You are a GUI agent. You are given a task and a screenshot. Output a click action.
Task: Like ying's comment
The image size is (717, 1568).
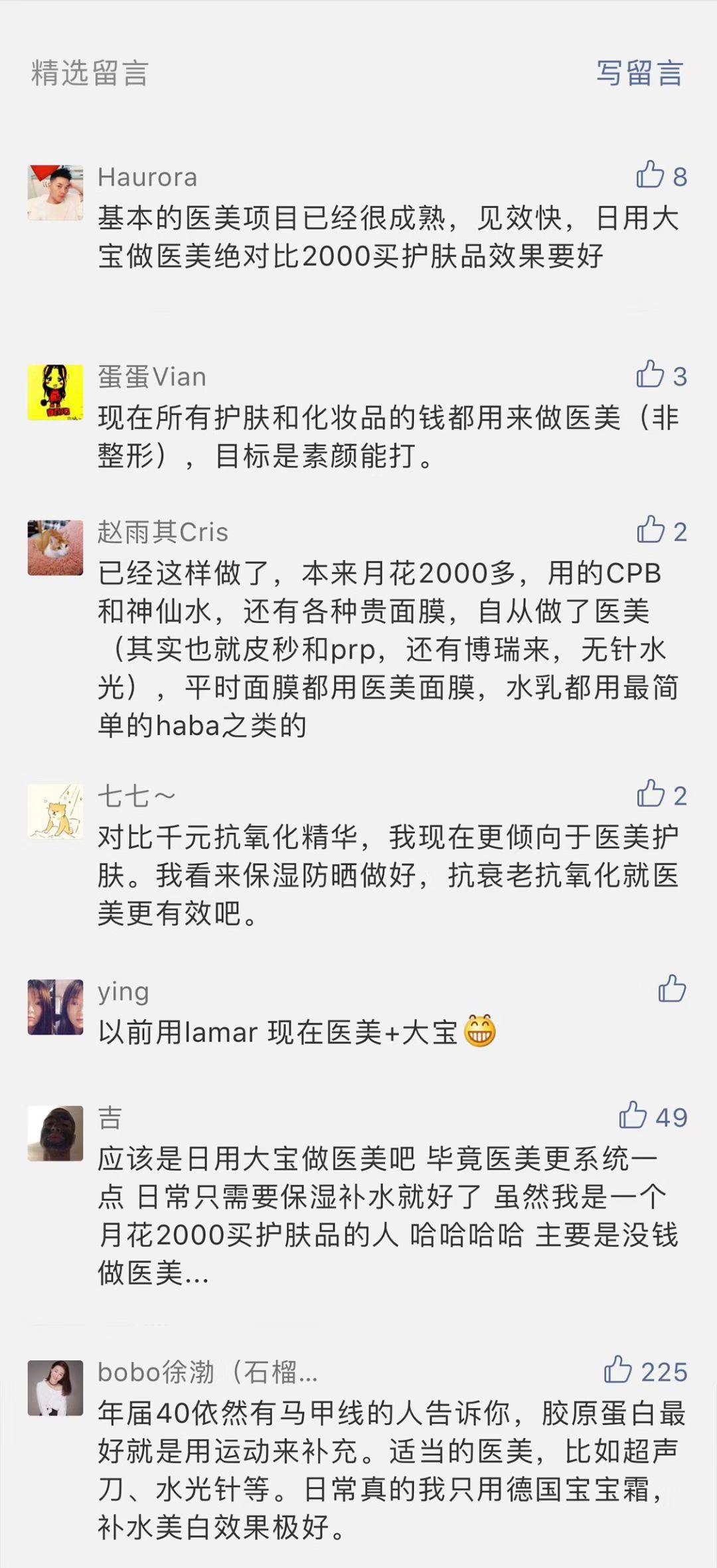671,989
